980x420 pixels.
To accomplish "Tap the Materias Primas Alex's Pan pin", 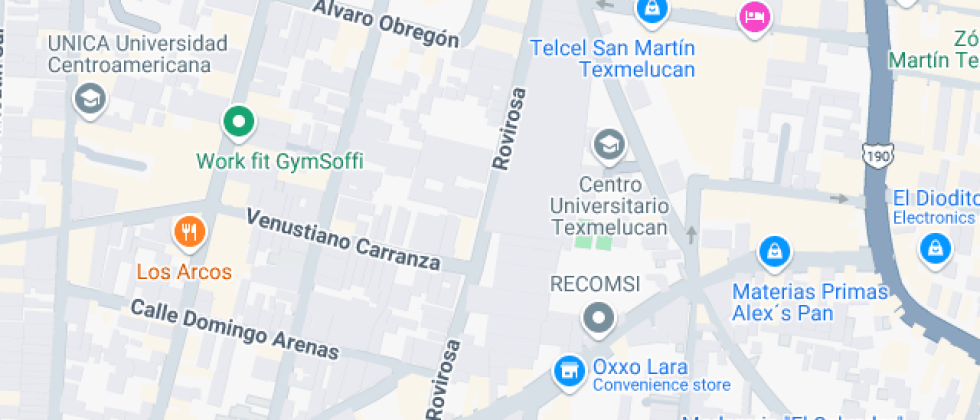I will point(774,253).
